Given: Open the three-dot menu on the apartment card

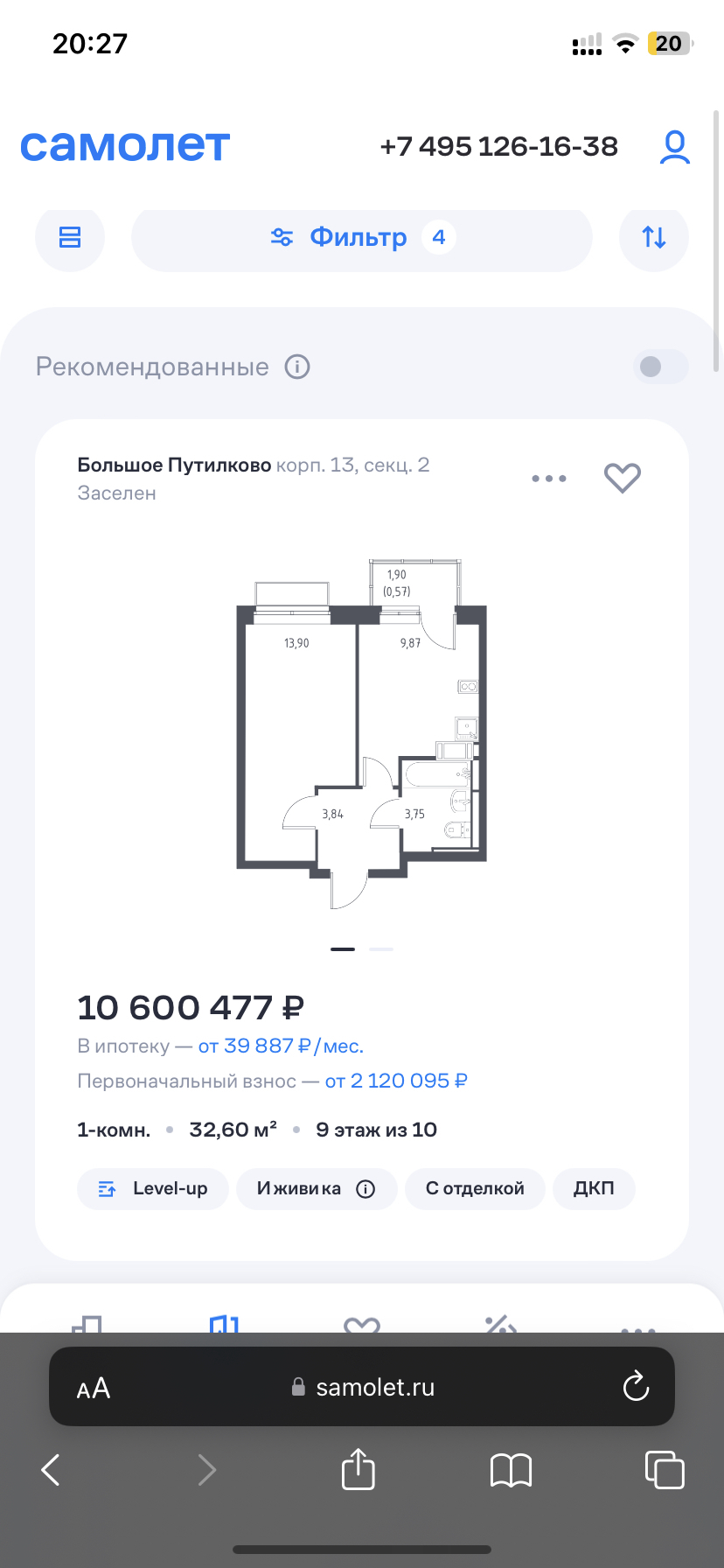Looking at the screenshot, I should (x=549, y=479).
